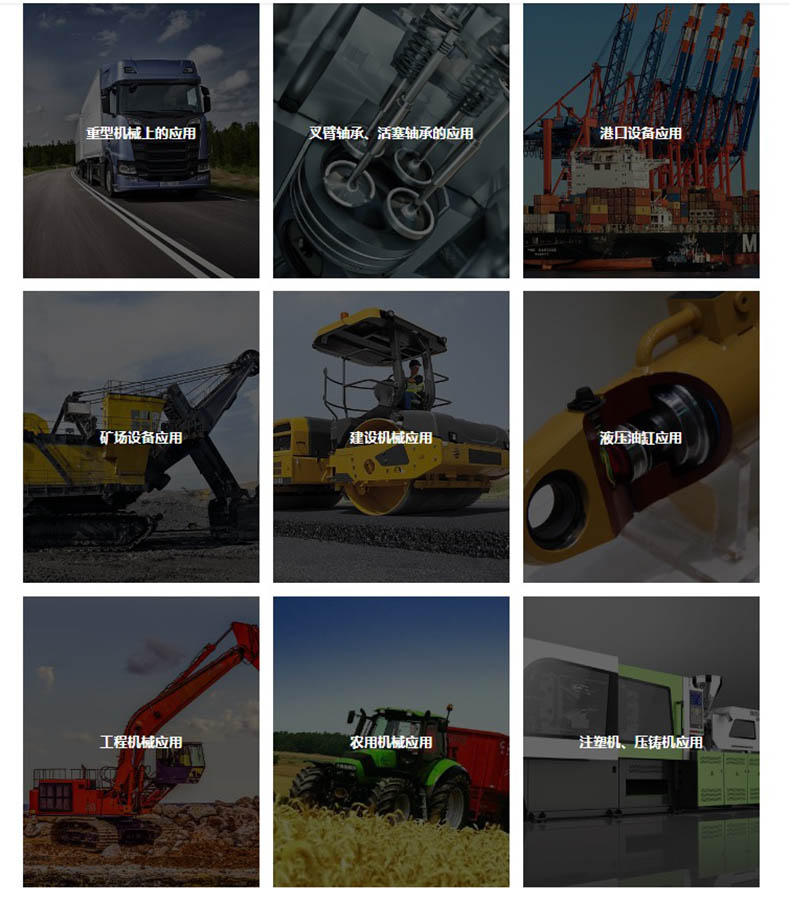Viewport: 790px width, 902px height.
Task: Open the 农用机械应用 tractor tile
Action: coord(391,742)
